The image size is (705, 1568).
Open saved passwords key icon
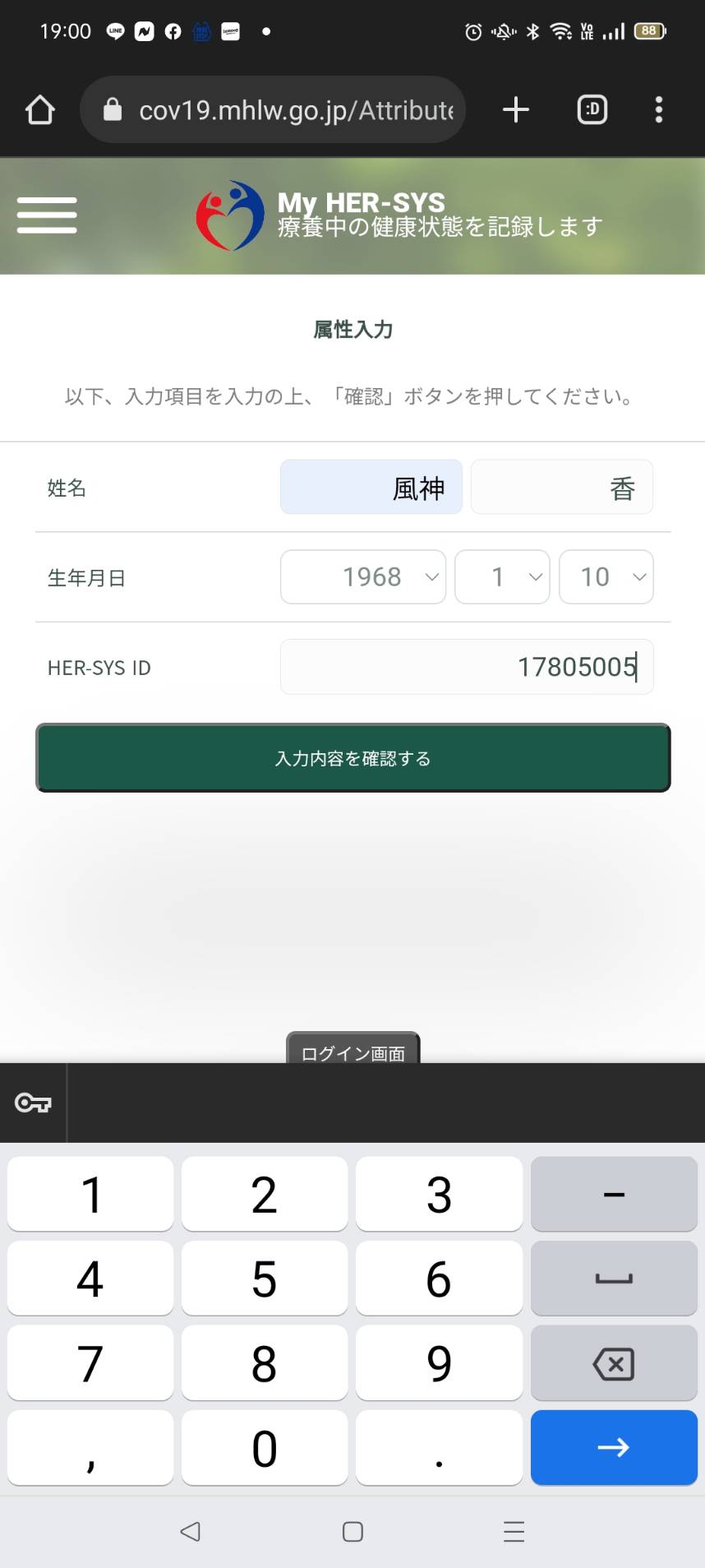pos(33,1103)
